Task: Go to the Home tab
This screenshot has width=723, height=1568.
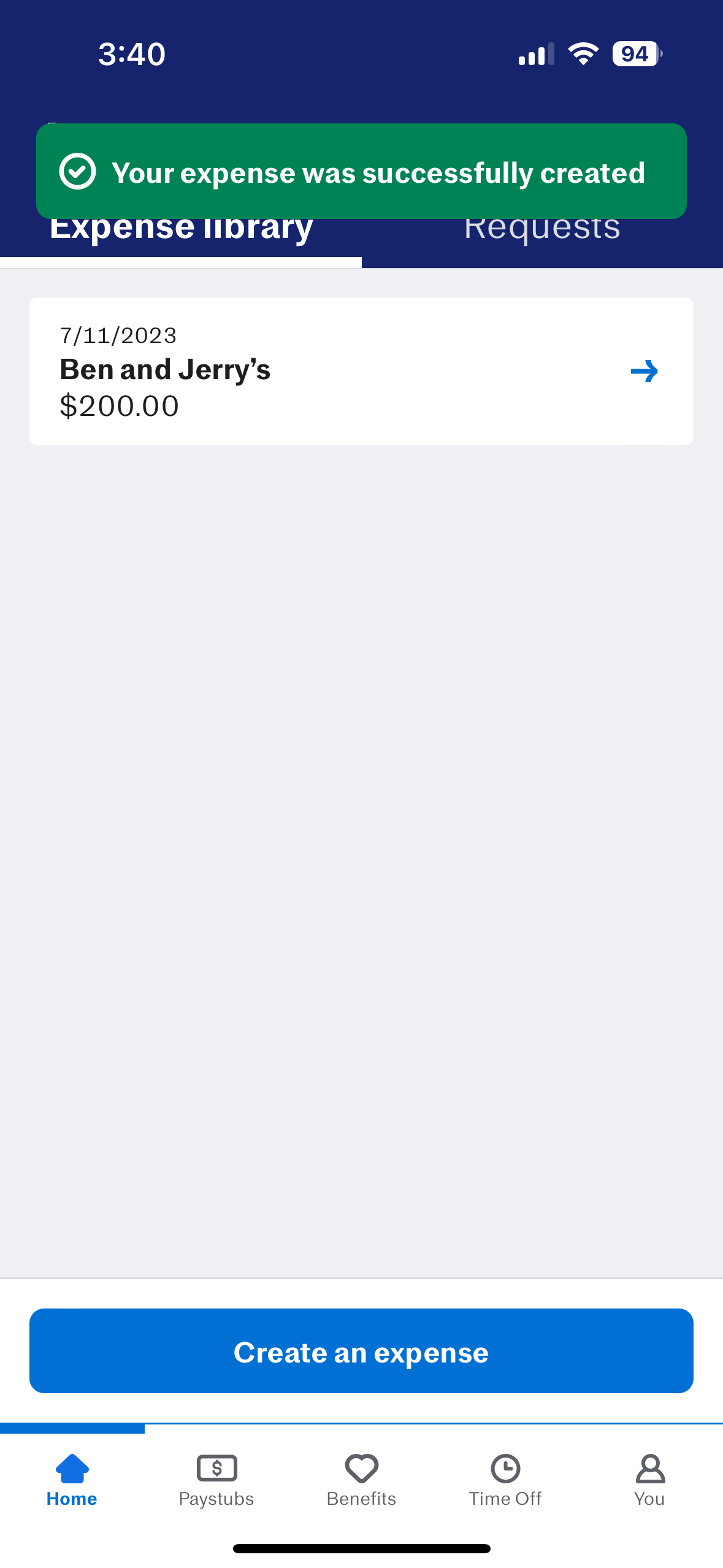Action: tap(72, 1480)
